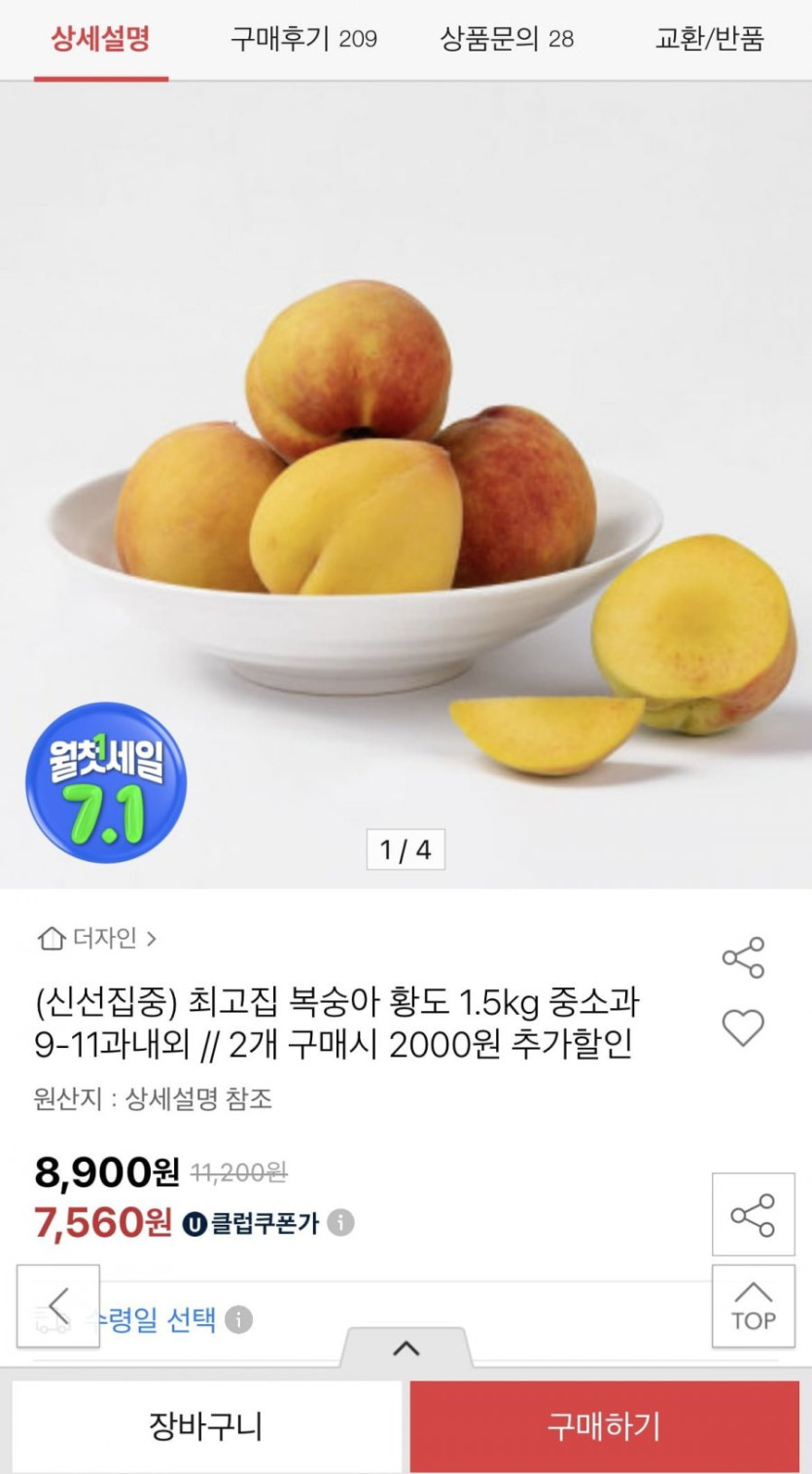Share this product via the icon beside the title
The image size is (812, 1474).
coord(743,958)
